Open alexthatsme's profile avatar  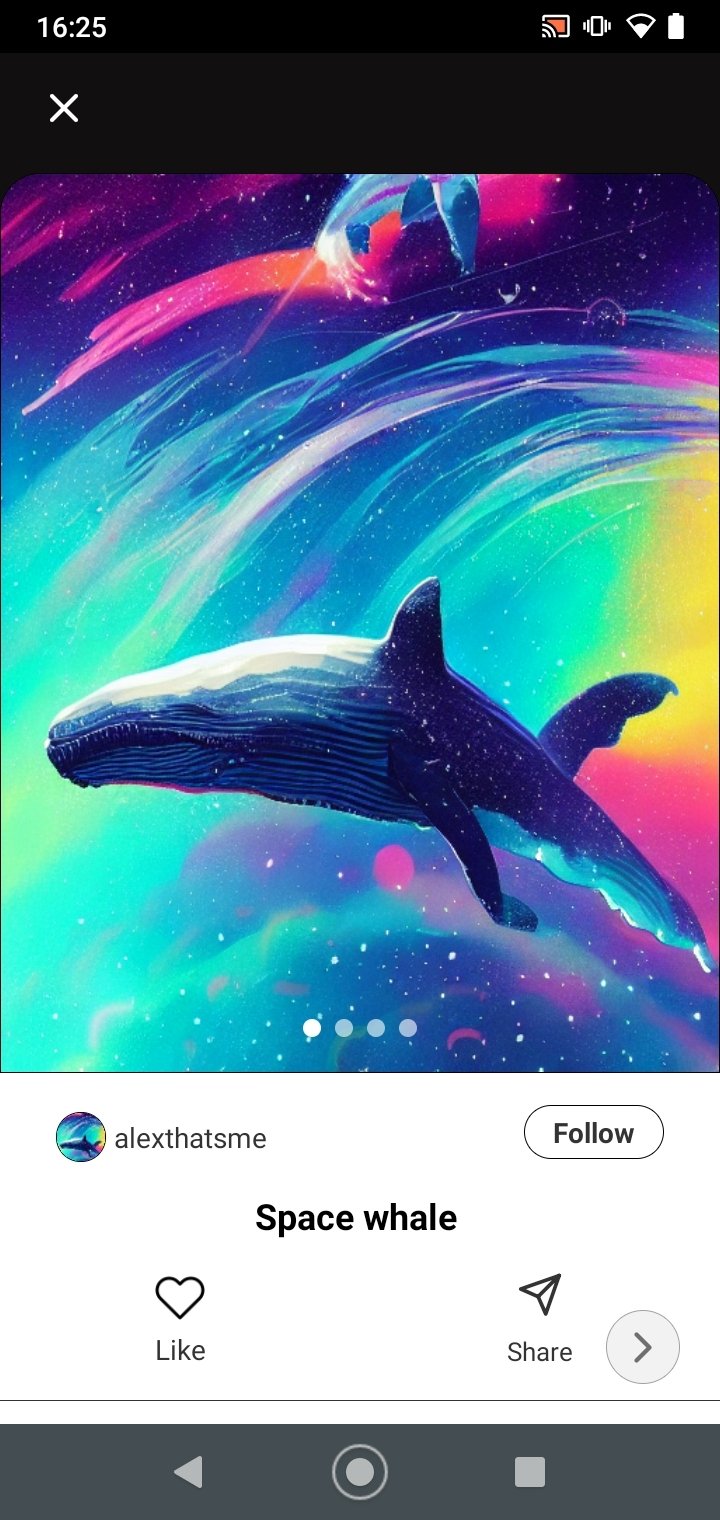(x=81, y=1137)
